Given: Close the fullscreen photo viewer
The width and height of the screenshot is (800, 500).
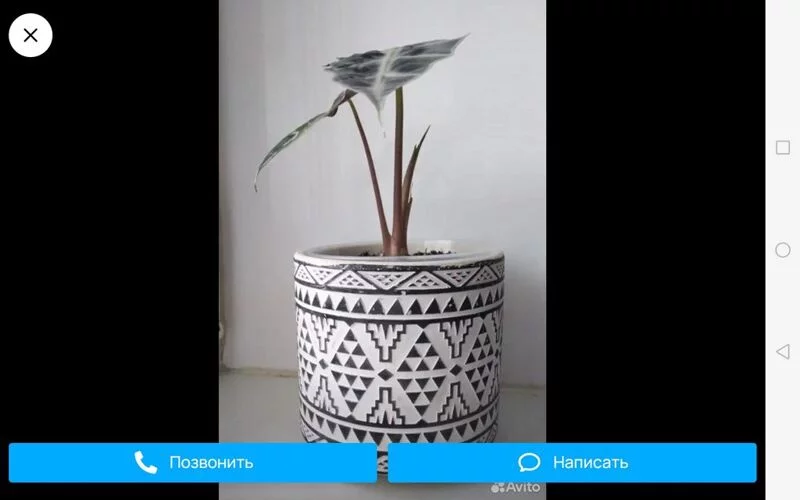Looking at the screenshot, I should pos(30,36).
